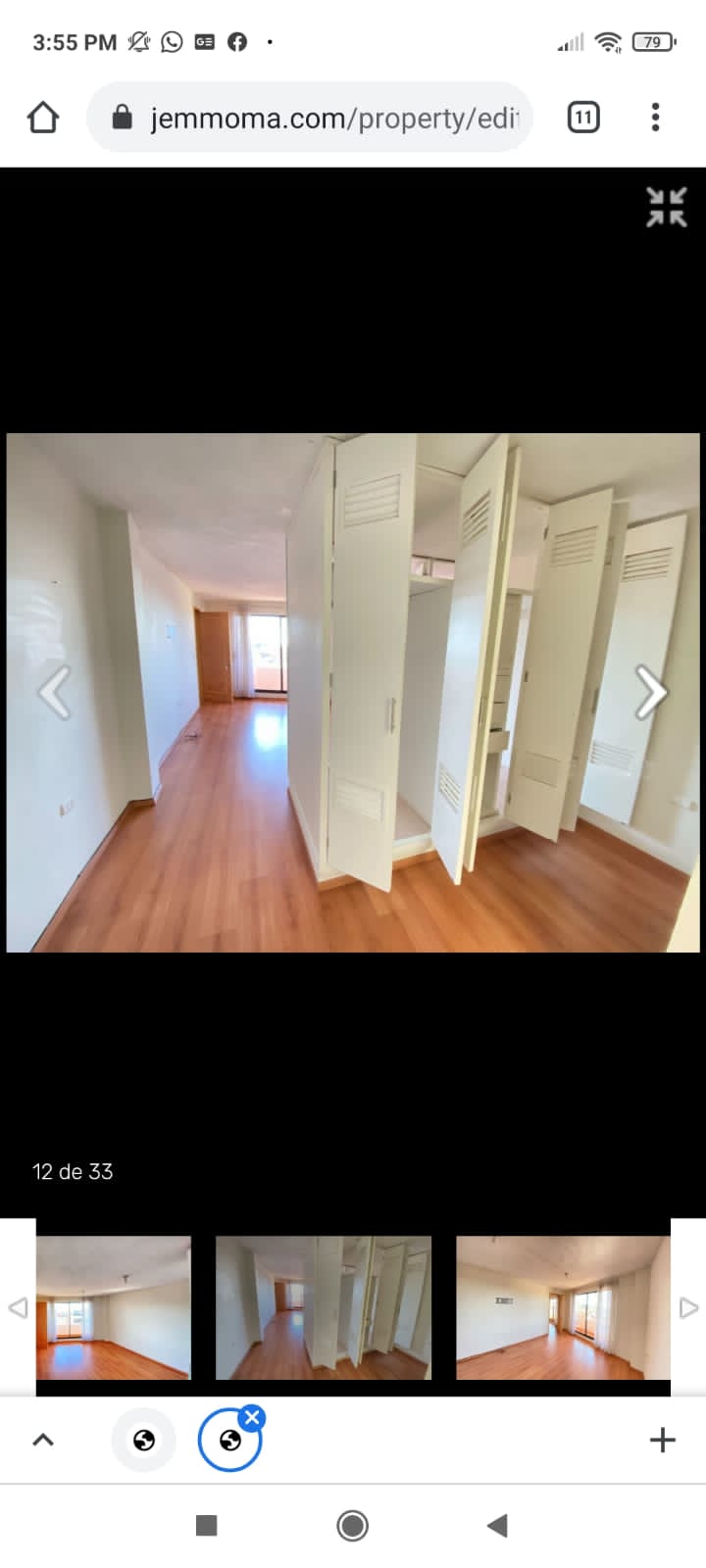Move thumbnail strip to the left
The image size is (706, 1568).
(18, 1307)
